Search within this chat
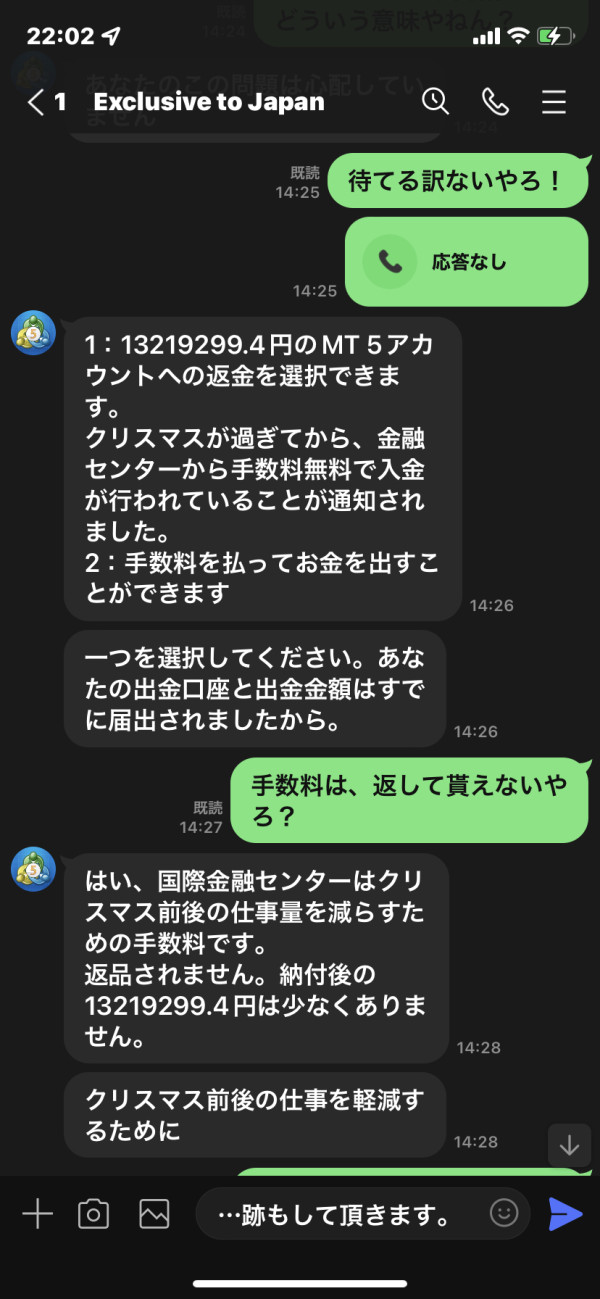This screenshot has width=600, height=1299. tap(435, 101)
